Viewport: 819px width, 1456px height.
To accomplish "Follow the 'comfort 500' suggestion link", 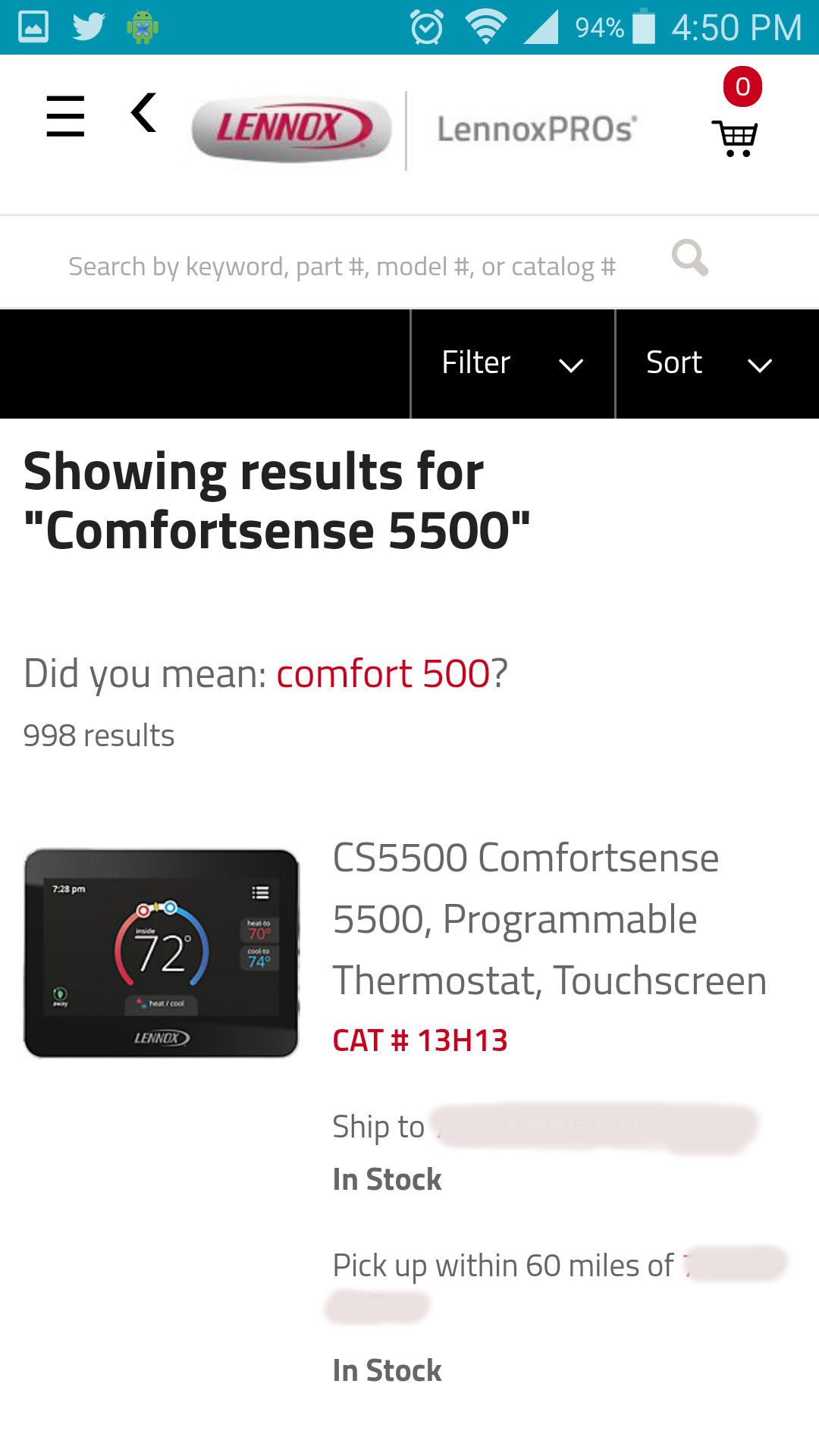I will point(383,673).
